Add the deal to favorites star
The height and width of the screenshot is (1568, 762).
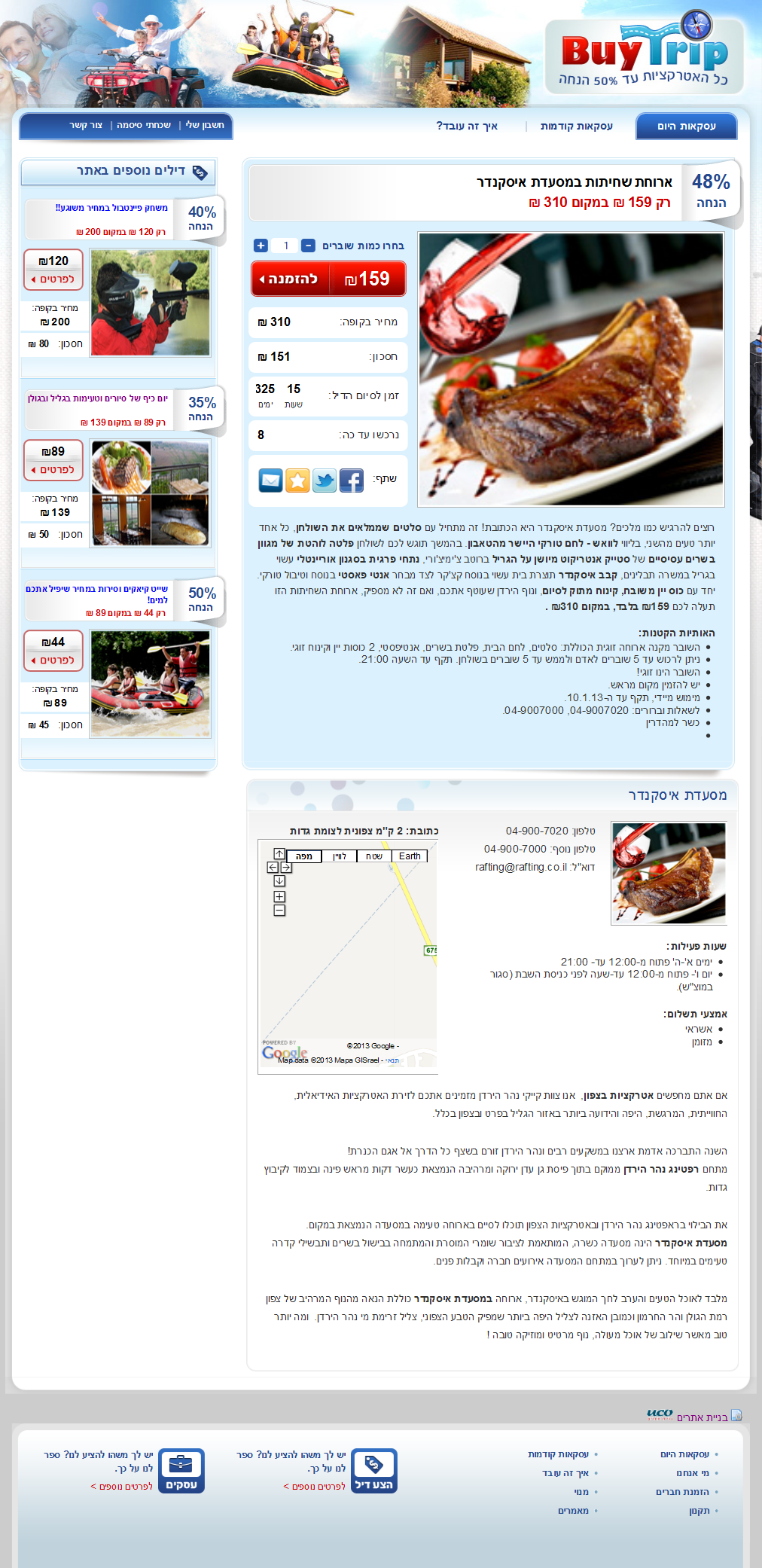pyautogui.click(x=297, y=480)
